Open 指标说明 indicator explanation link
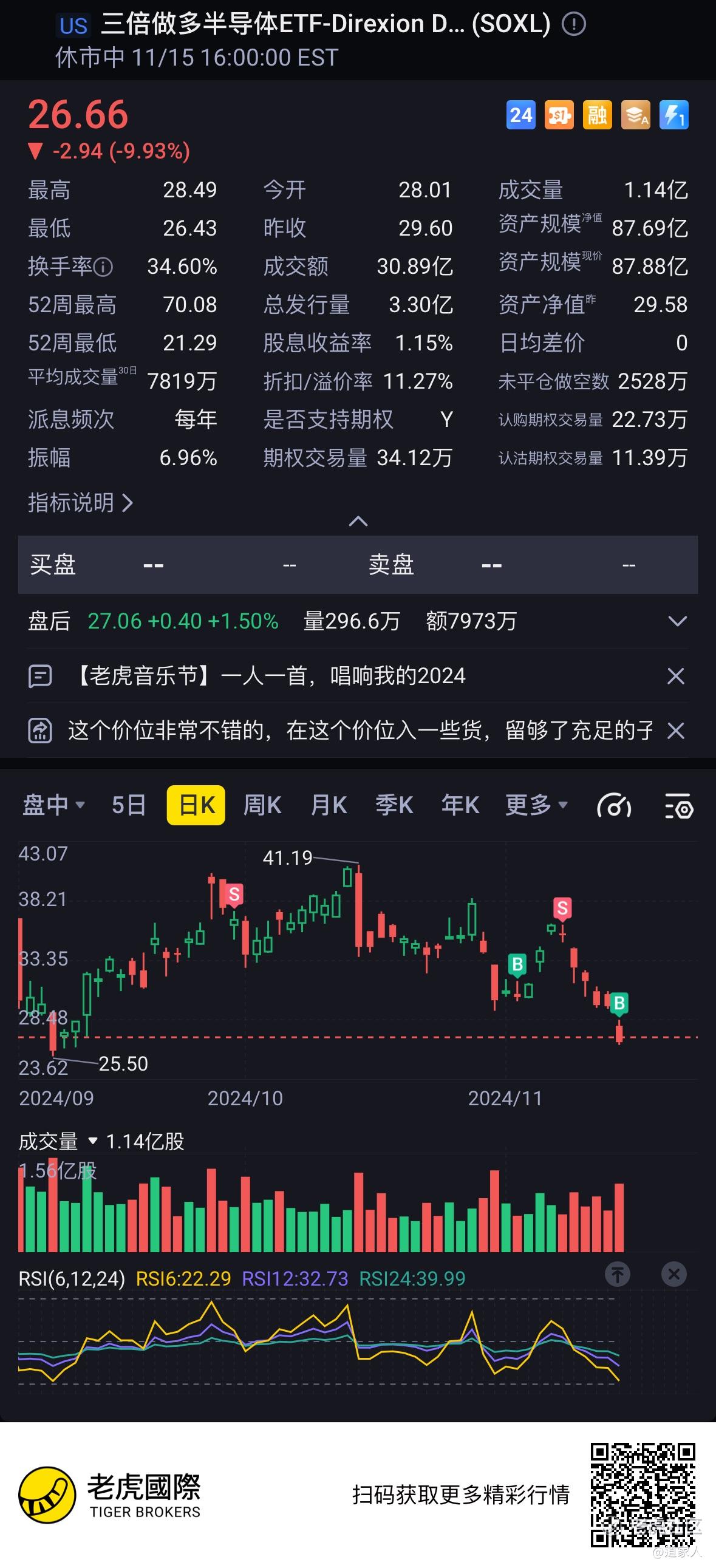Screen dimensions: 716x1568 (x=80, y=503)
